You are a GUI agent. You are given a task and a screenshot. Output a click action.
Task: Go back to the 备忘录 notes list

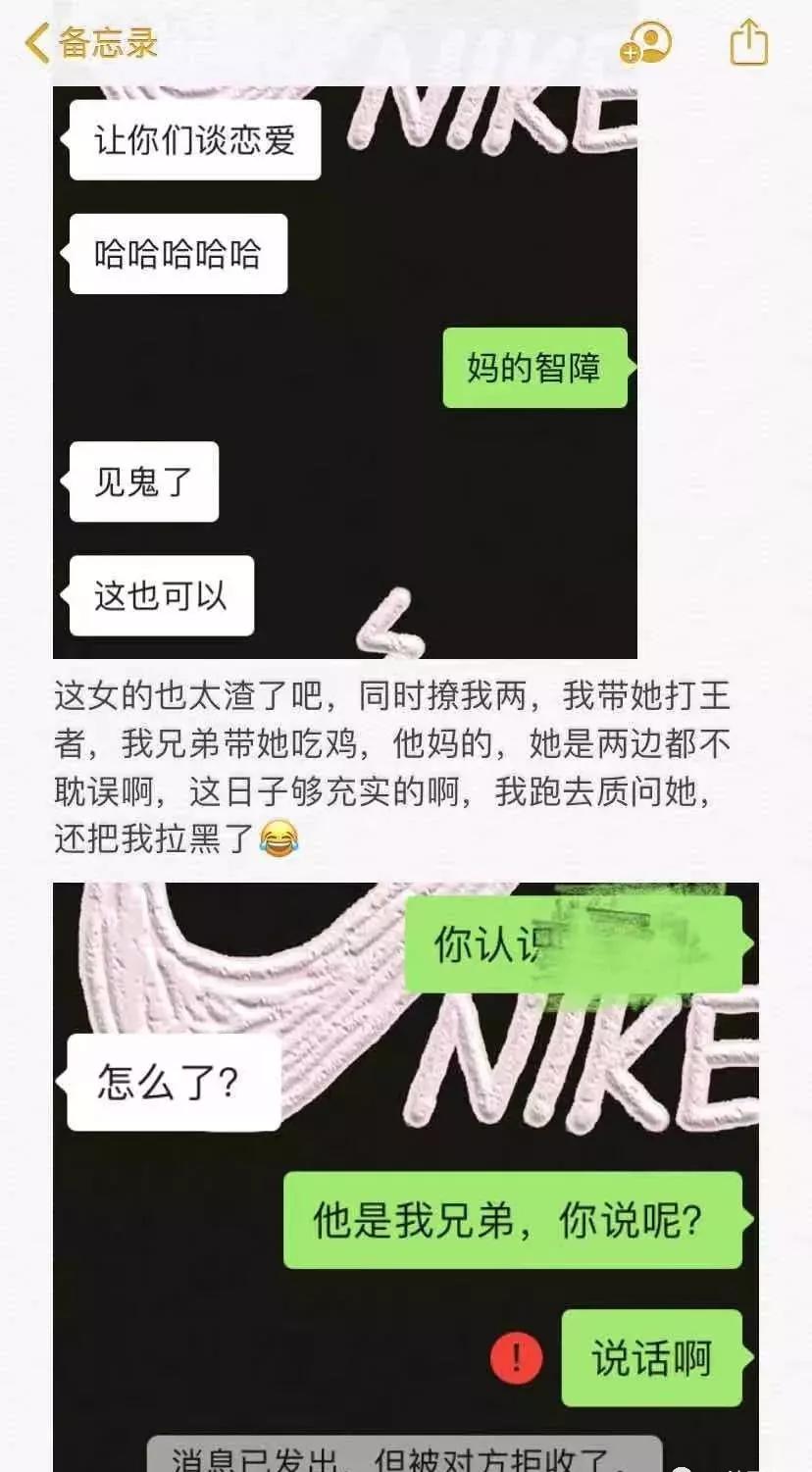91,43
